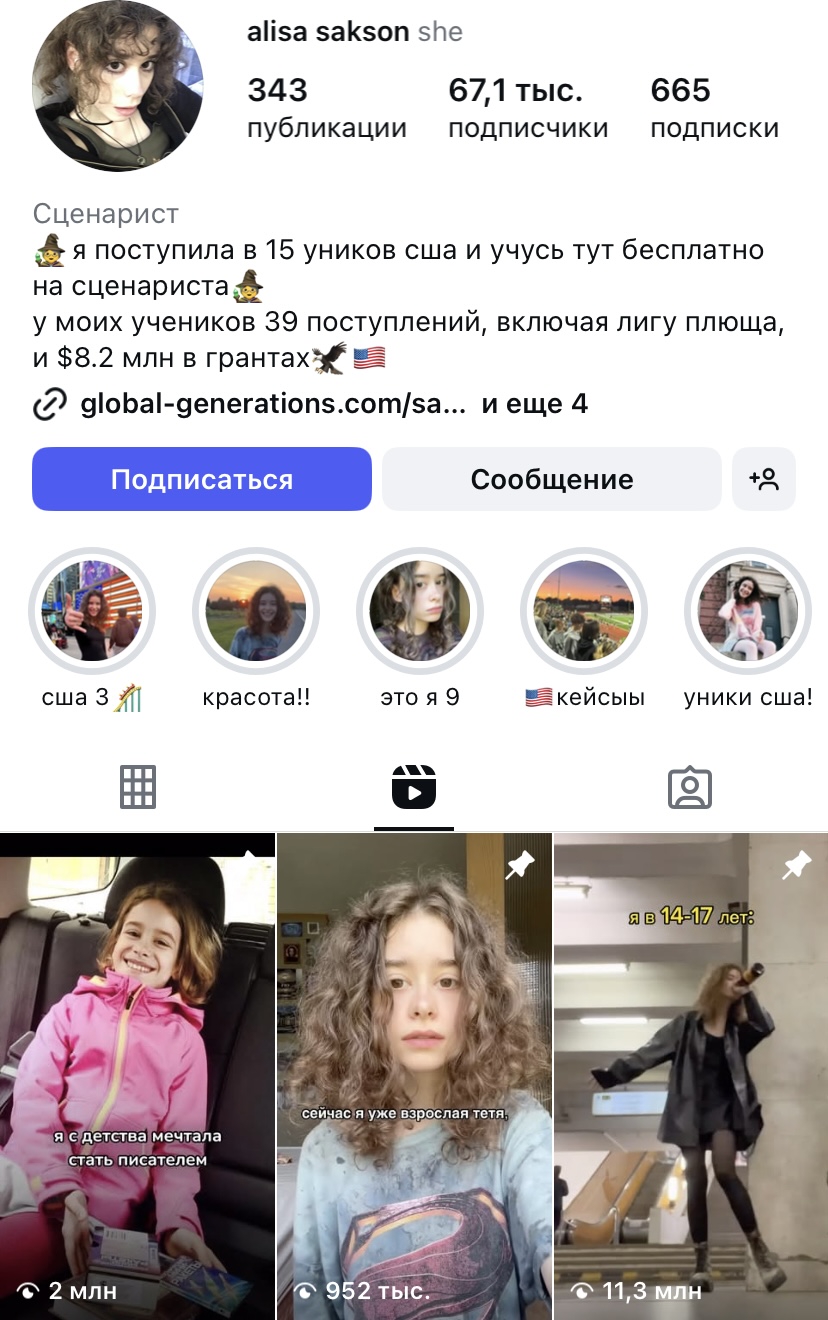
Task: Watch the reel with 11,3 млн views
Action: coord(691,1075)
